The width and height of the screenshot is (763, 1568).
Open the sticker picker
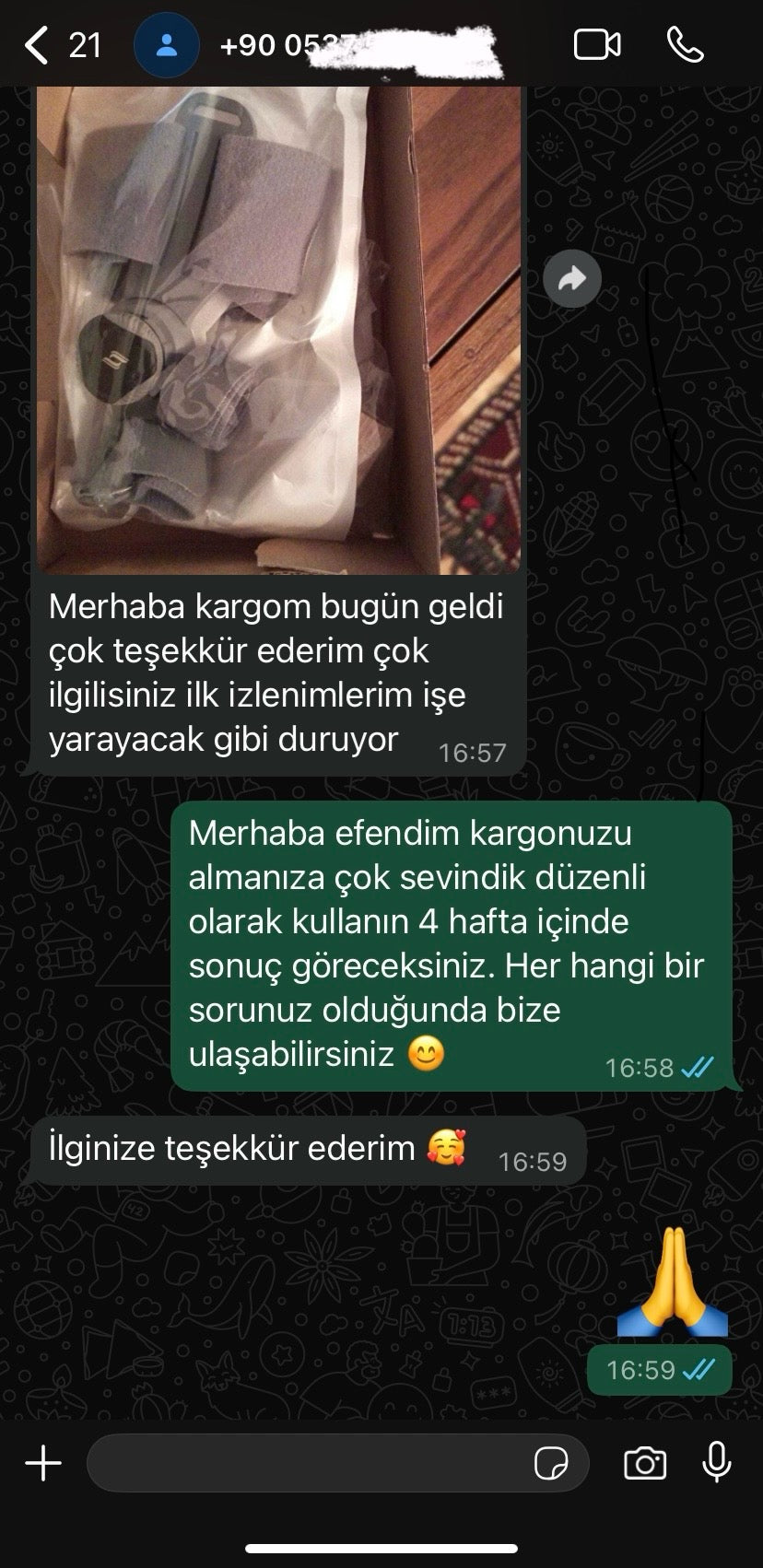coord(551,1463)
